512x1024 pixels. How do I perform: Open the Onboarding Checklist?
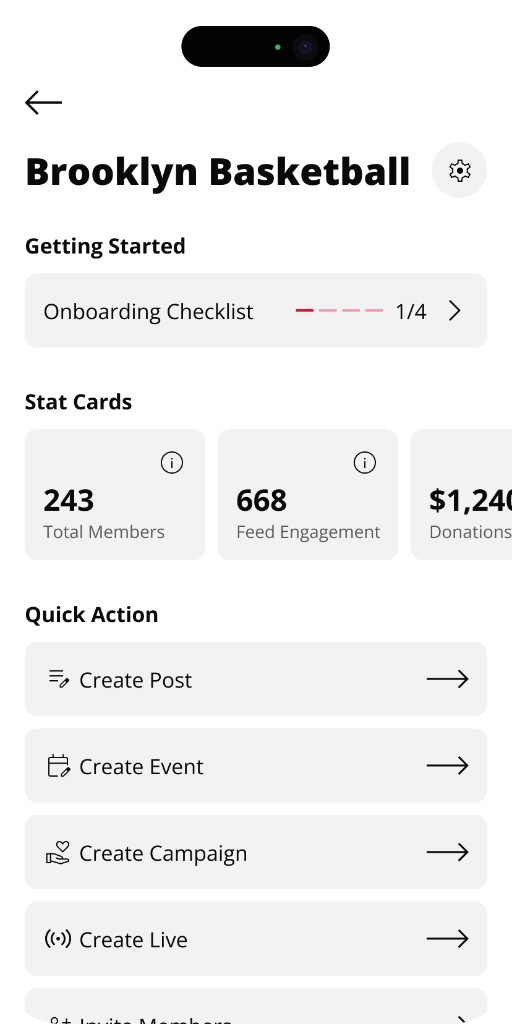pyautogui.click(x=256, y=311)
